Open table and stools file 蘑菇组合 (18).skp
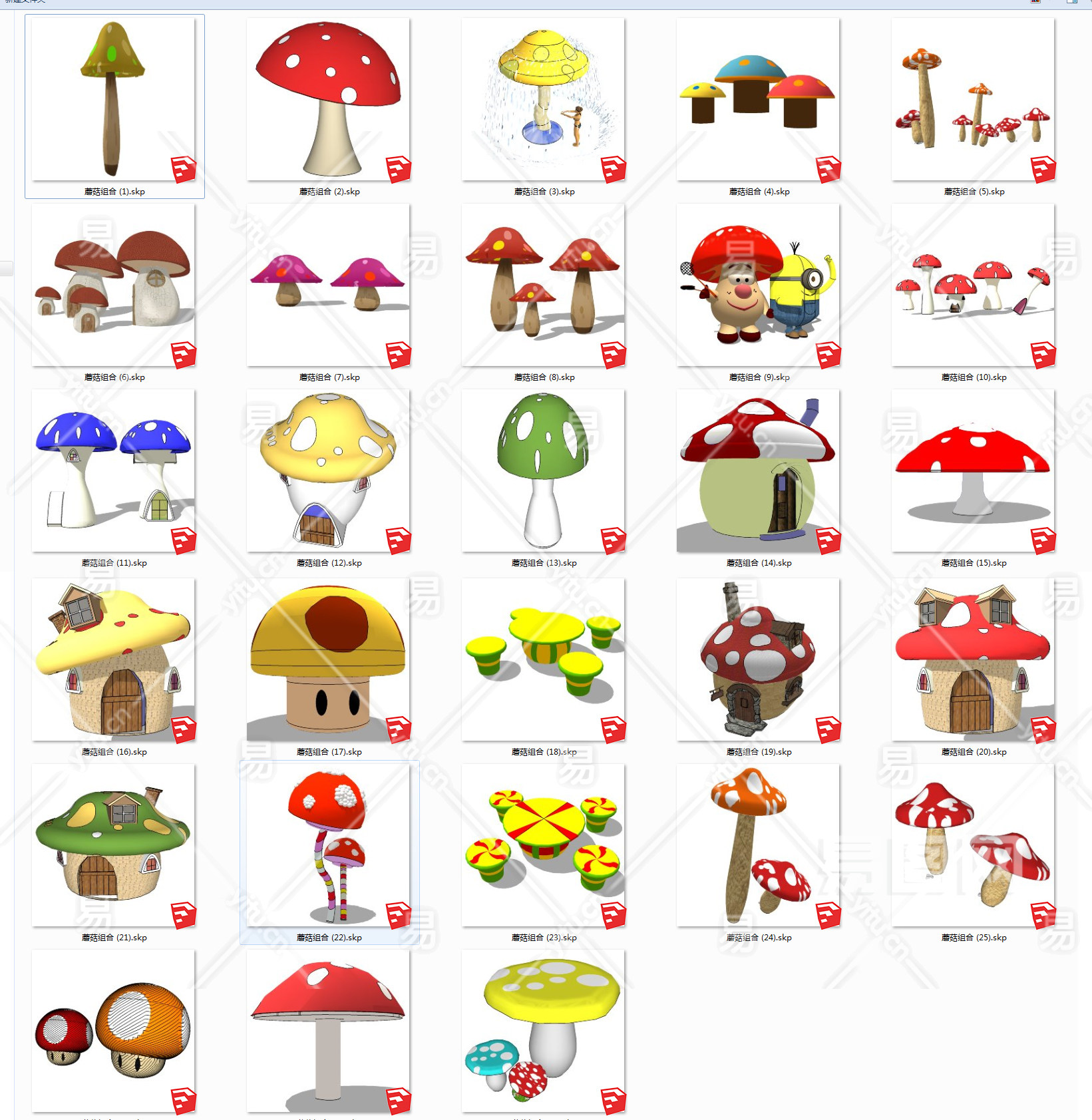Image resolution: width=1092 pixels, height=1120 pixels. point(543,659)
